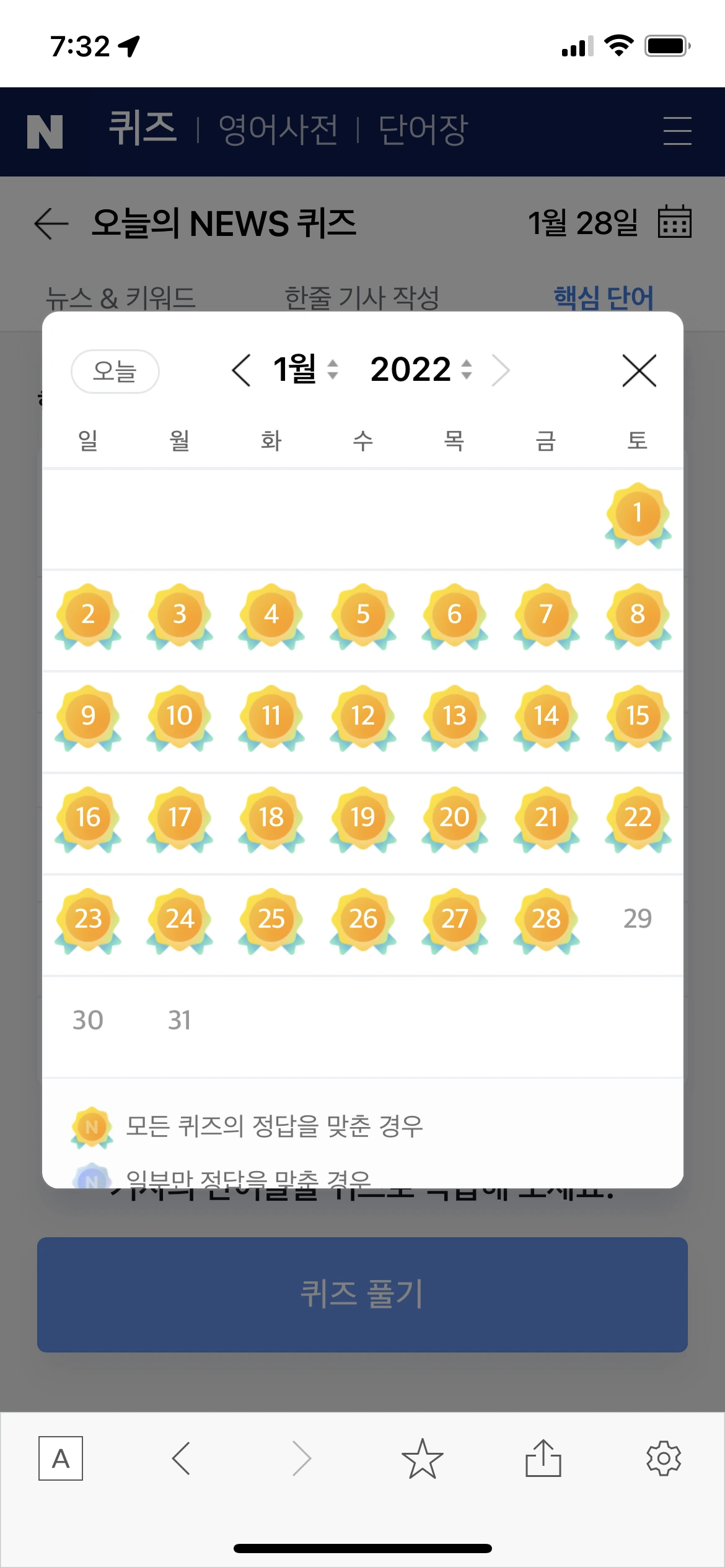
Task: Choose day 14 in the calendar
Action: (x=546, y=716)
